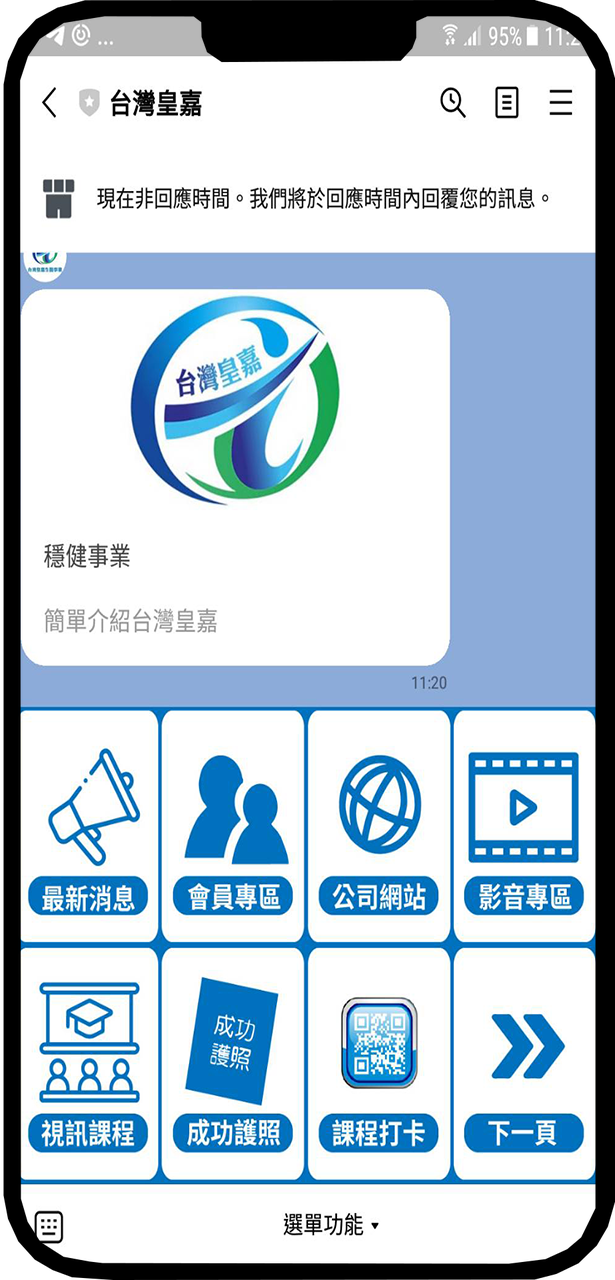Open 影音專區 video section
Screen dimensions: 615x1280
[x=523, y=826]
